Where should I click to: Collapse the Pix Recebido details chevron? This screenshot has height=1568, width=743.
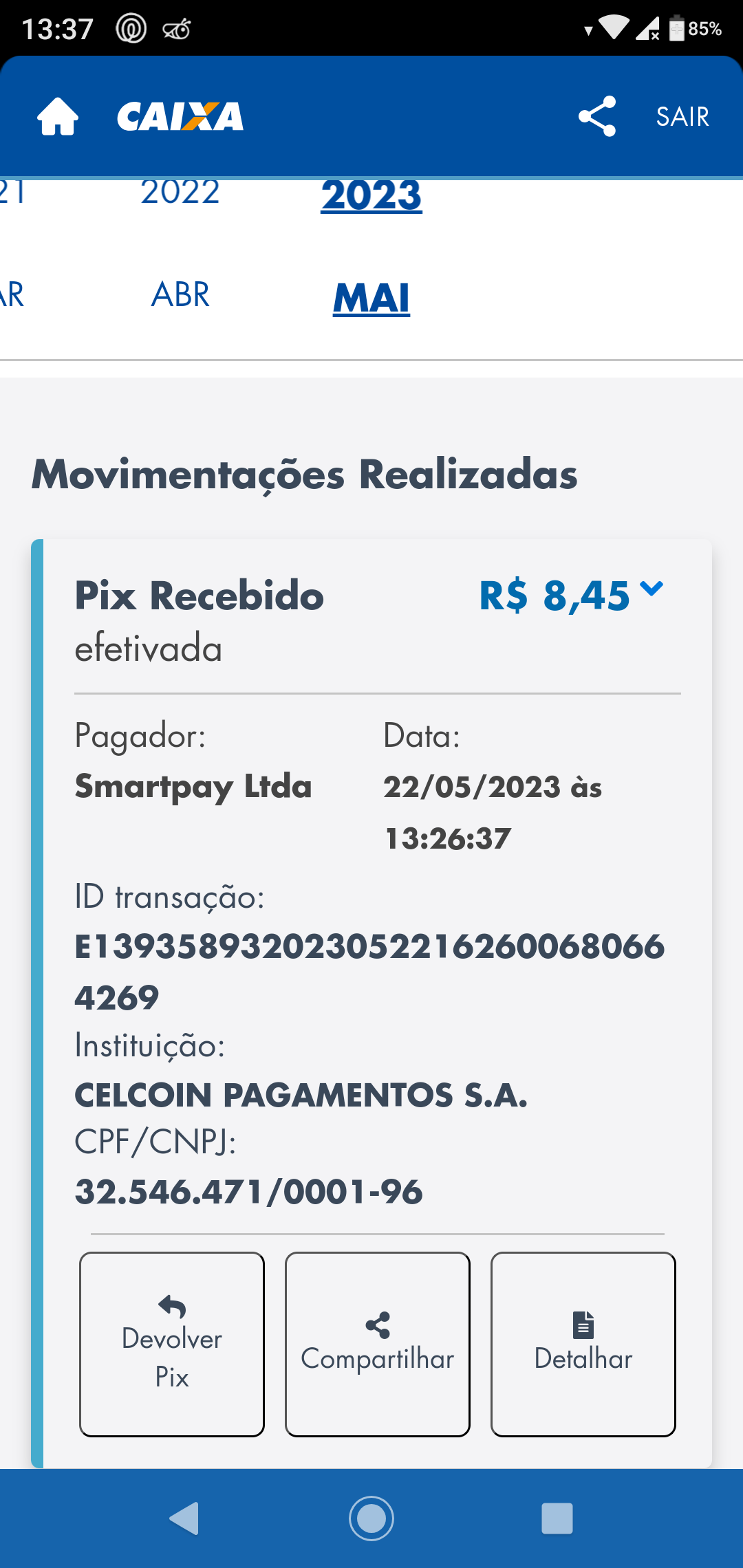[651, 589]
